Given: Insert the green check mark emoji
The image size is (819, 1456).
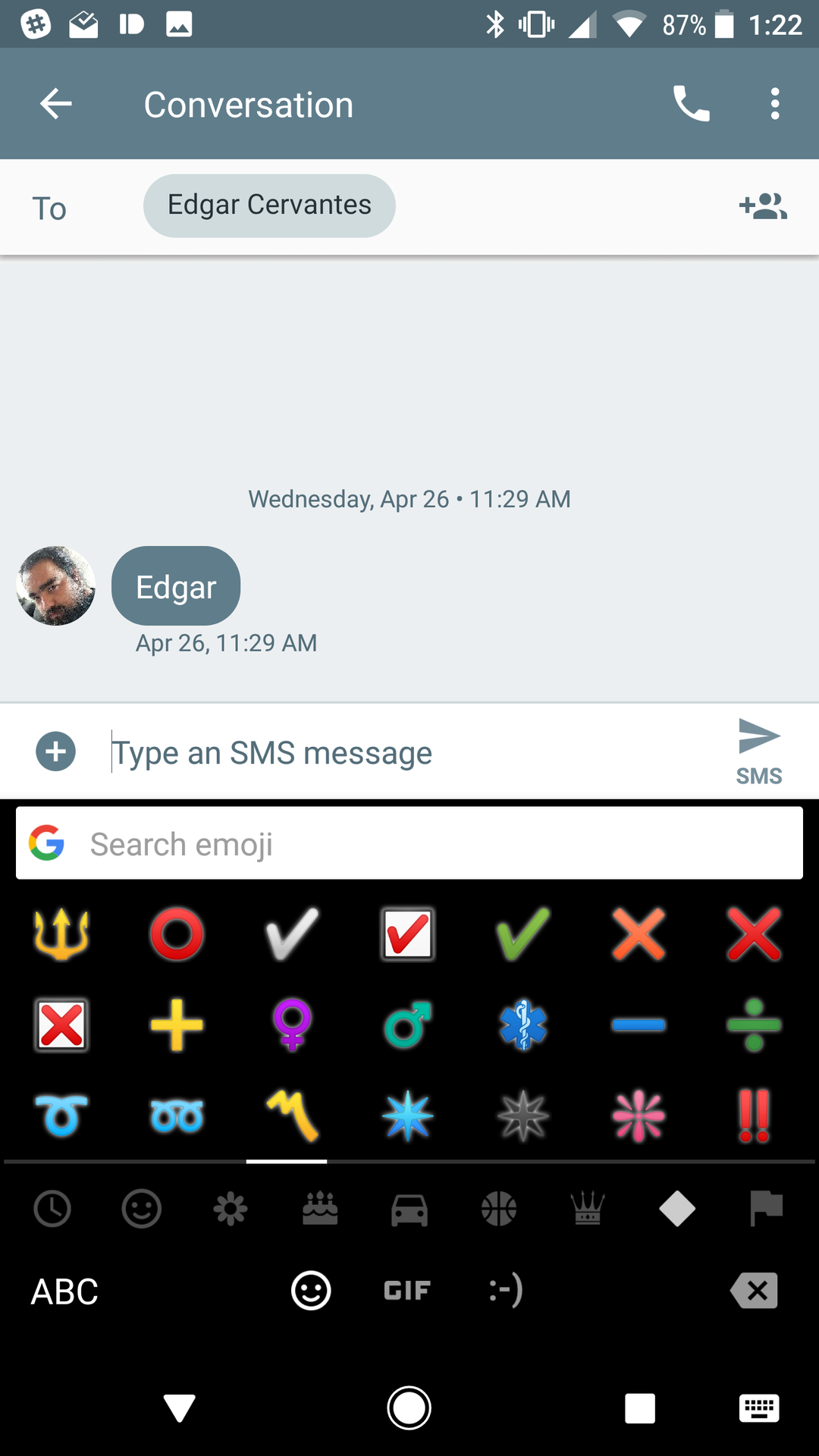Looking at the screenshot, I should (522, 934).
